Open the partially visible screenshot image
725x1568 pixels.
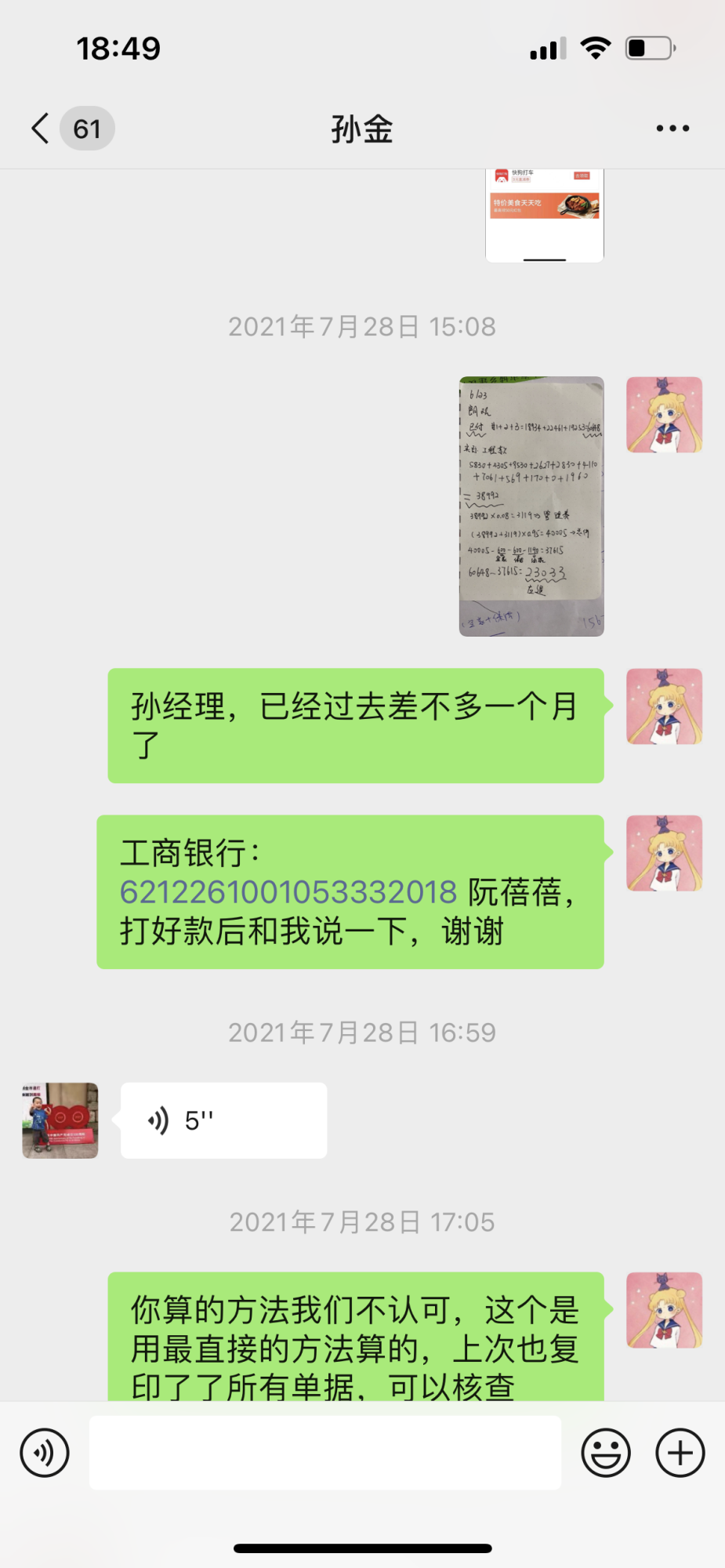[x=545, y=215]
